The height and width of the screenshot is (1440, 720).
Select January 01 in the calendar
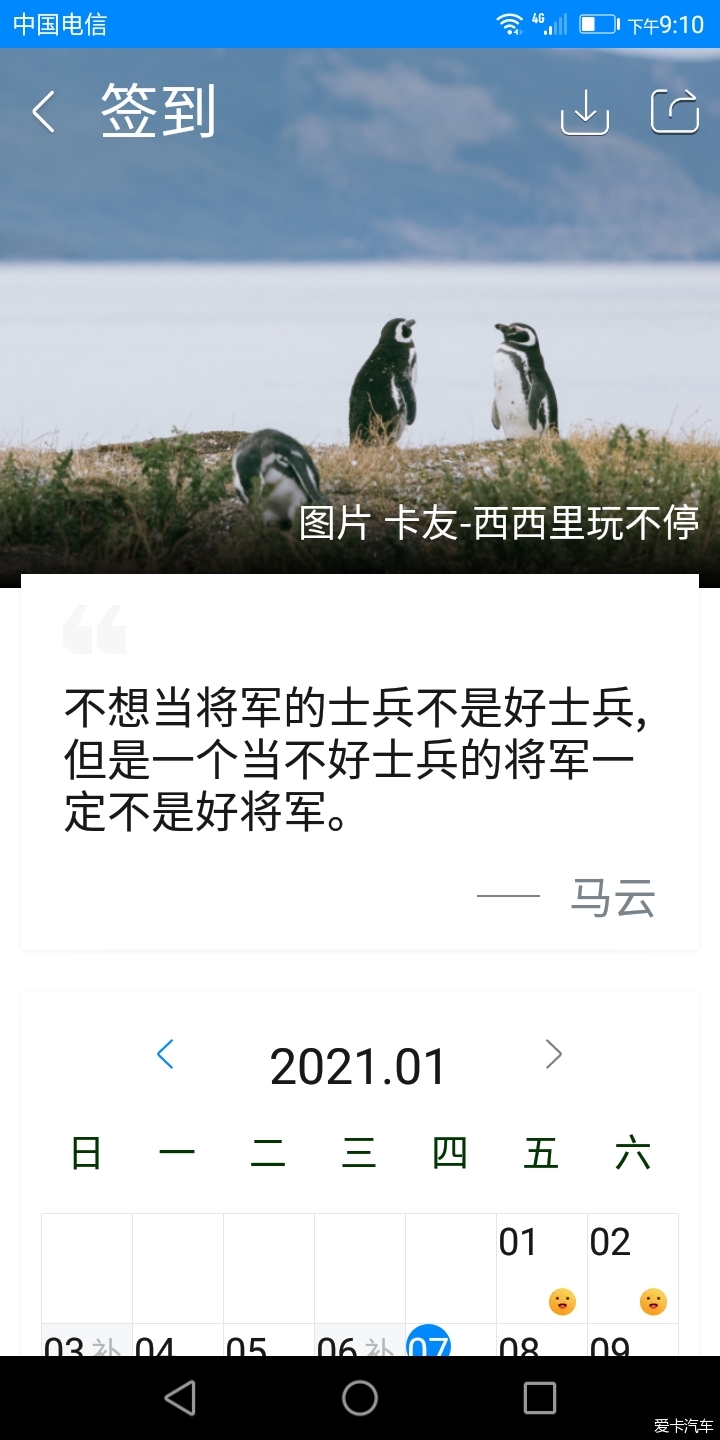541,1267
